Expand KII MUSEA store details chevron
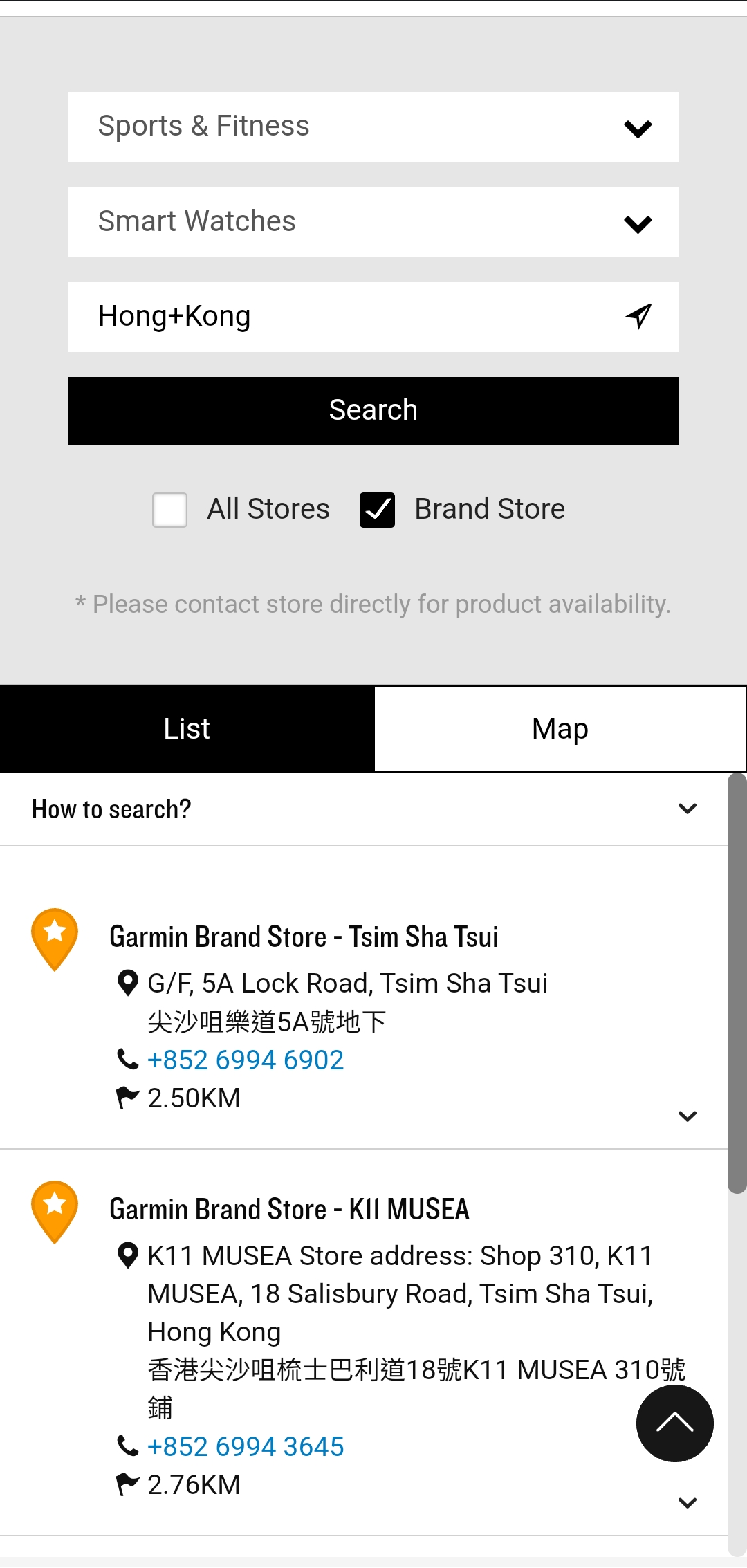This screenshot has width=747, height=1568. pyautogui.click(x=688, y=1503)
